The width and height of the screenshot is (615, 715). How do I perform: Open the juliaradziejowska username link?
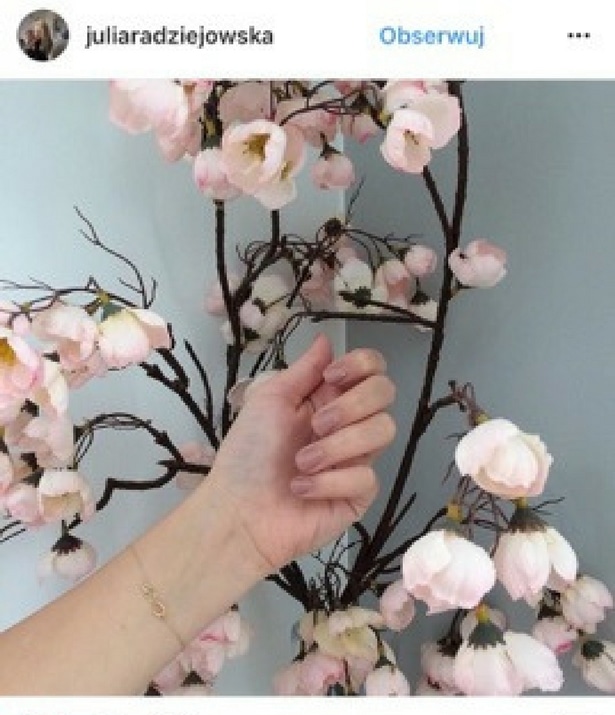coord(180,37)
